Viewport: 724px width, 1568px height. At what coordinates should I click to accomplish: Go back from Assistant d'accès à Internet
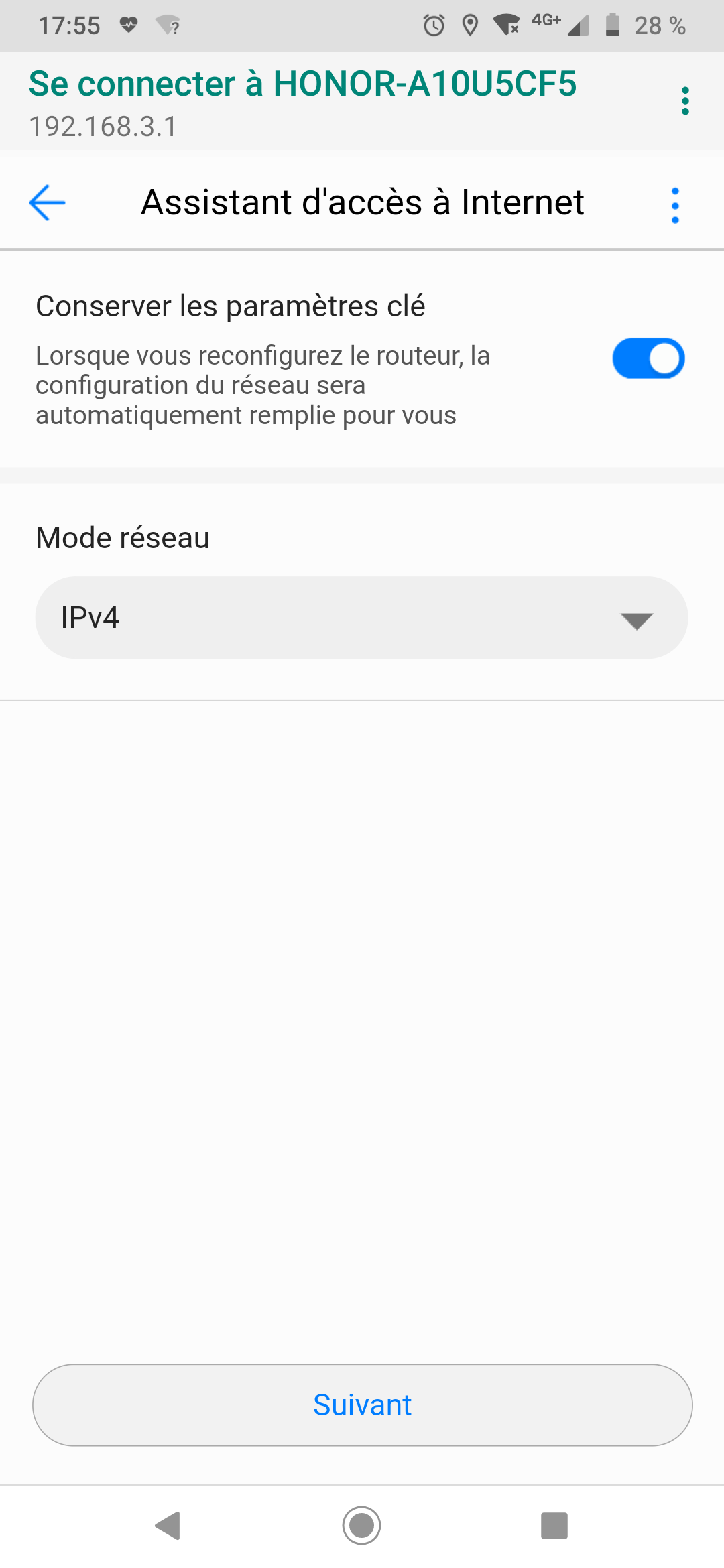47,202
